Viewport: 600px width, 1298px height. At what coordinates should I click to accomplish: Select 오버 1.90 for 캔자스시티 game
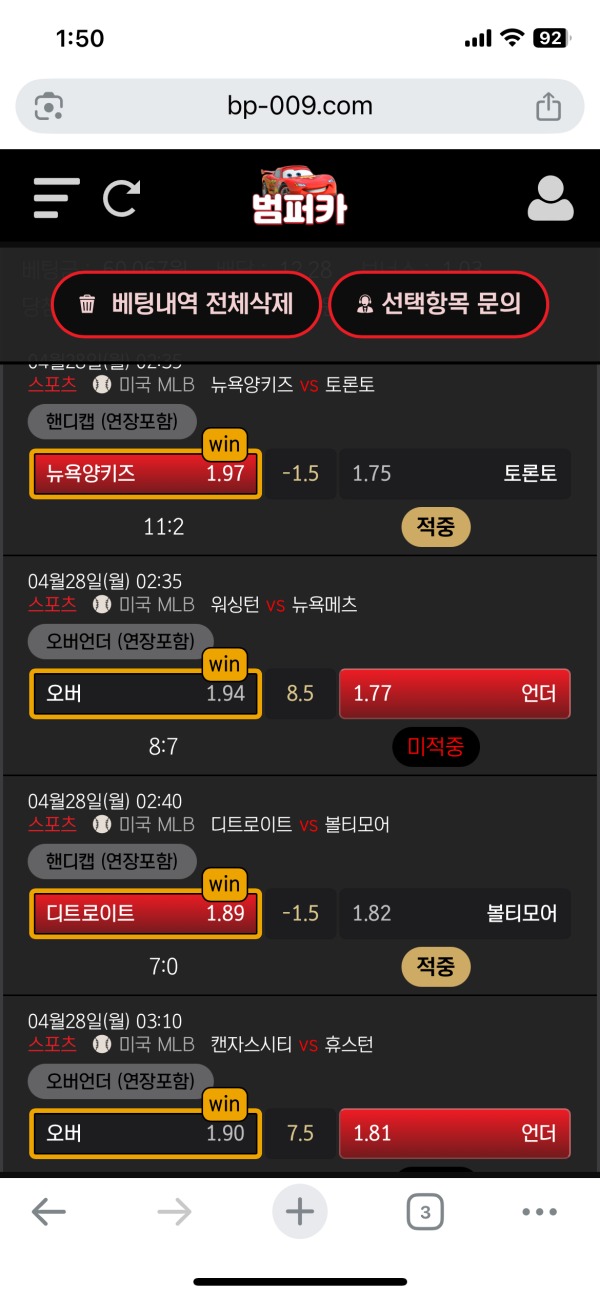tap(146, 1133)
